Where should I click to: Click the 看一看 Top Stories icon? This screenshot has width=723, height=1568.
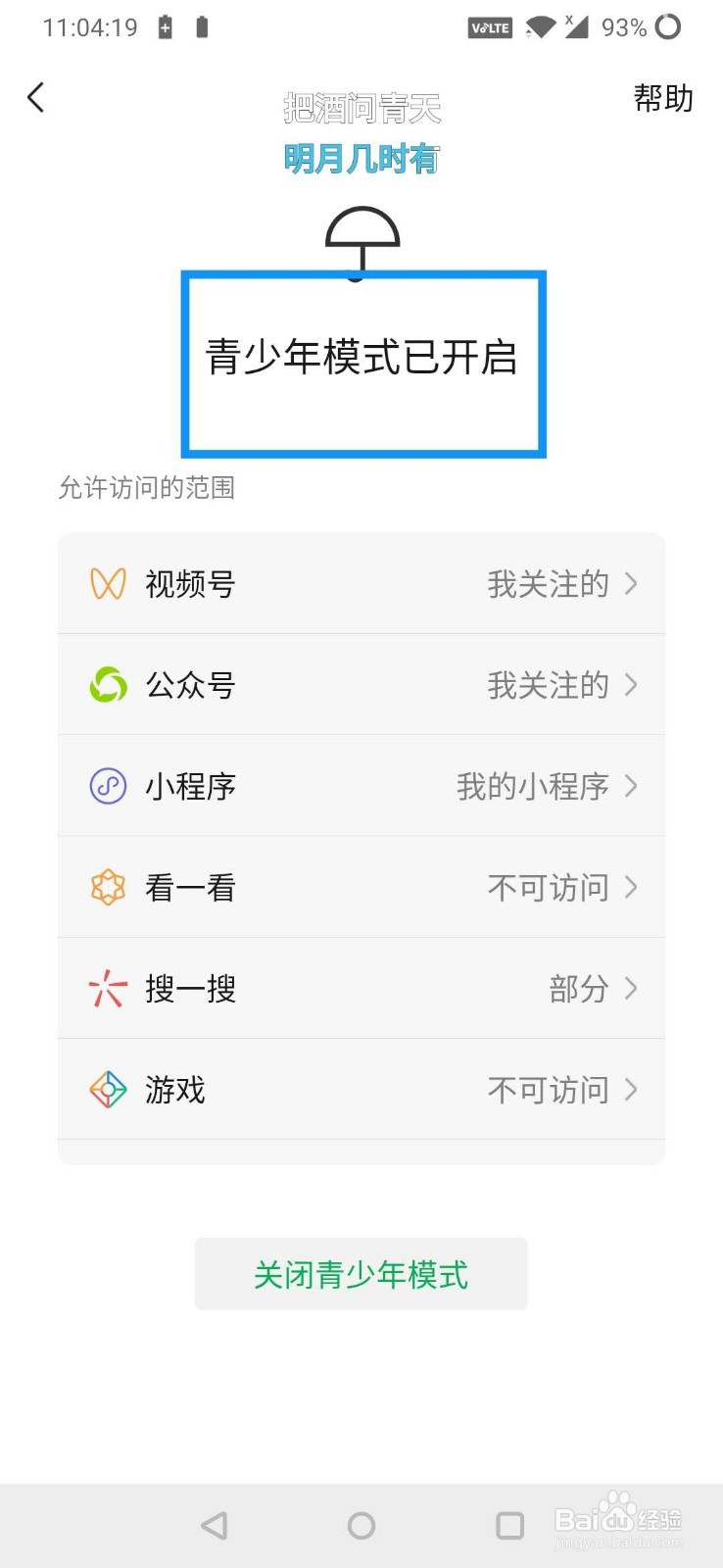[108, 887]
